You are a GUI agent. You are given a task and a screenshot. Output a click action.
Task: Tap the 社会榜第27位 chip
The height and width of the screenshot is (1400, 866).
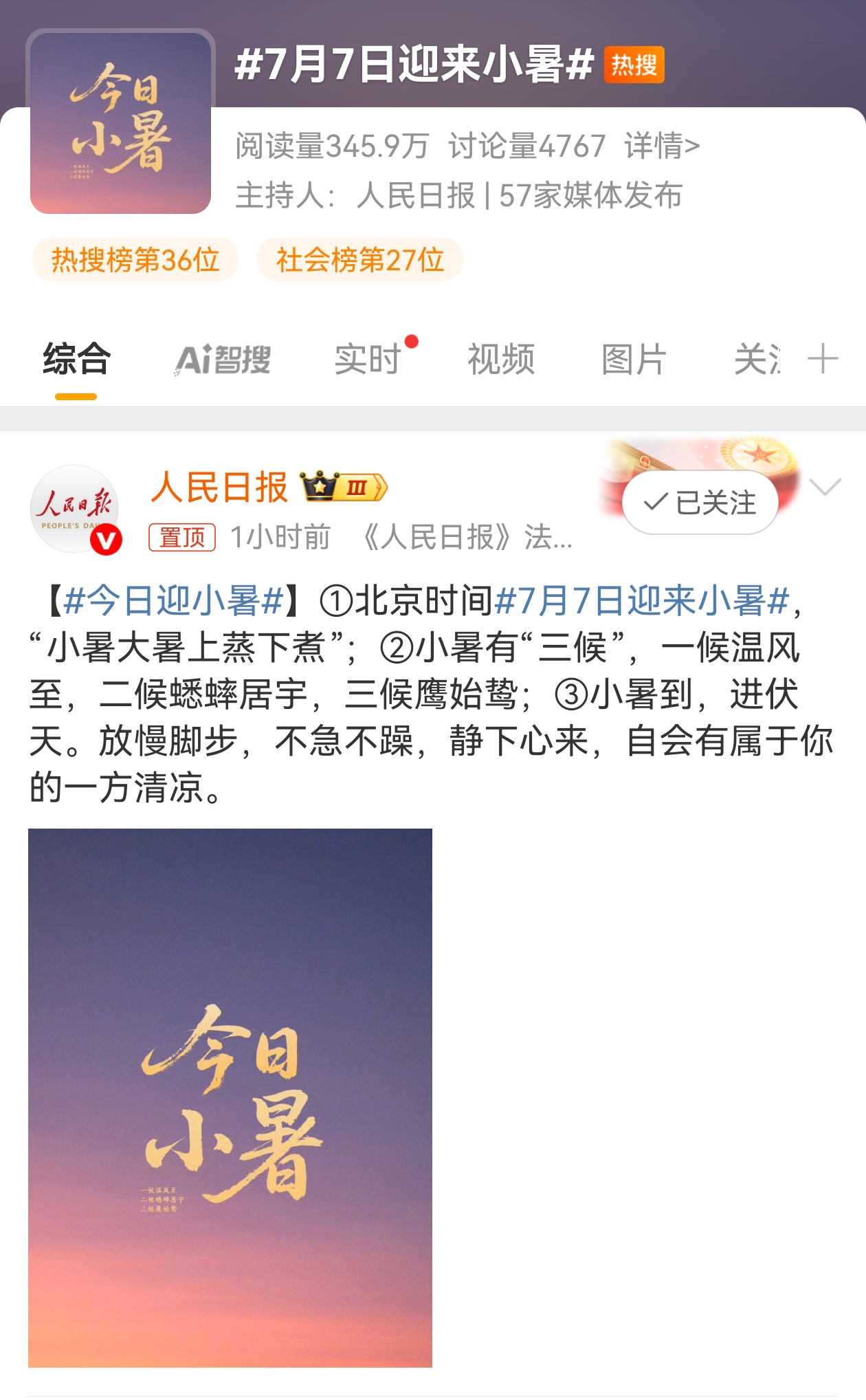click(360, 260)
